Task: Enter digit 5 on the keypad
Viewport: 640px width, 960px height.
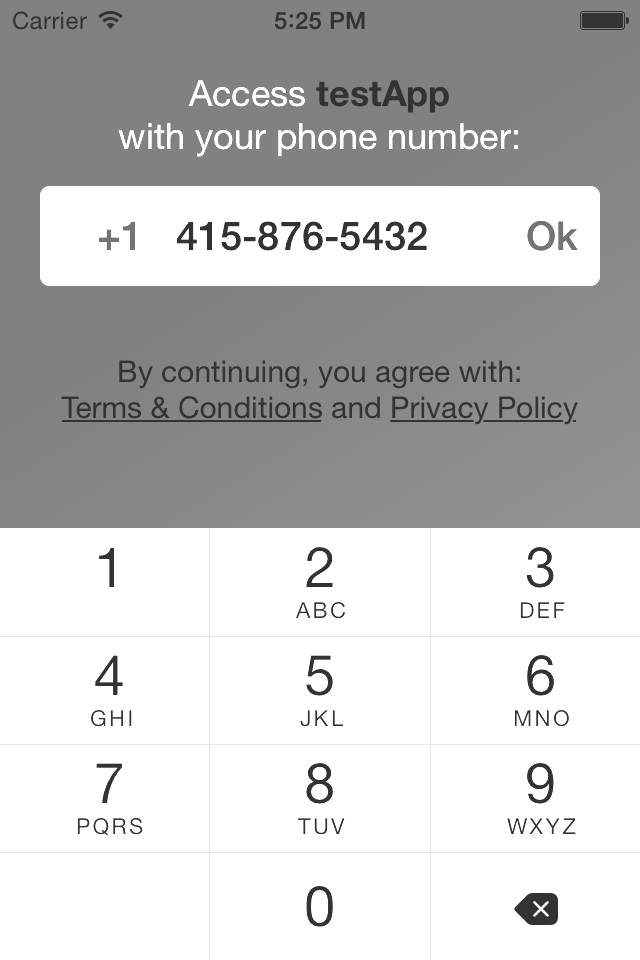Action: click(x=320, y=690)
